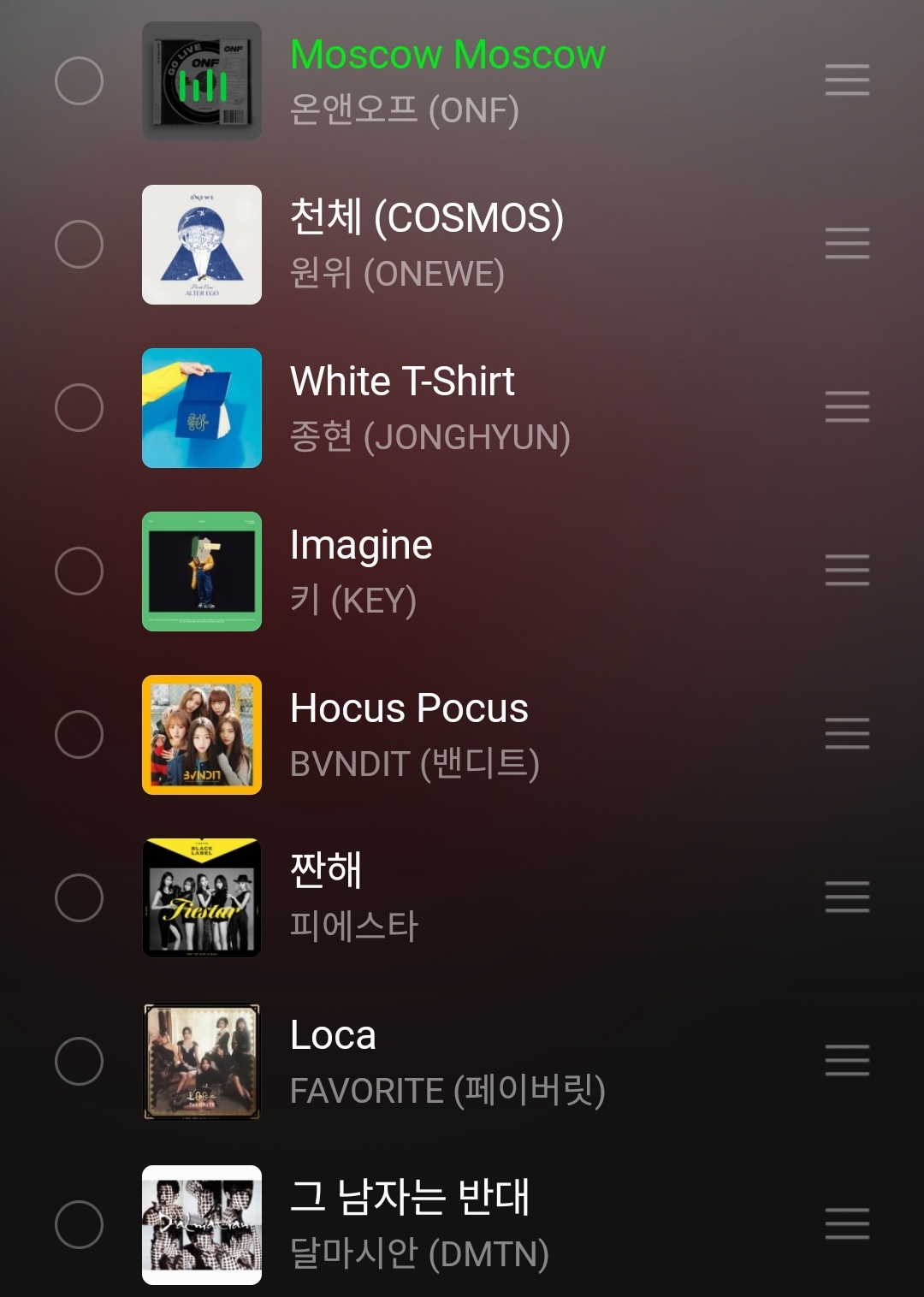Image resolution: width=924 pixels, height=1297 pixels.
Task: Tap the reorder handle beside Loca
Action: [x=847, y=1062]
